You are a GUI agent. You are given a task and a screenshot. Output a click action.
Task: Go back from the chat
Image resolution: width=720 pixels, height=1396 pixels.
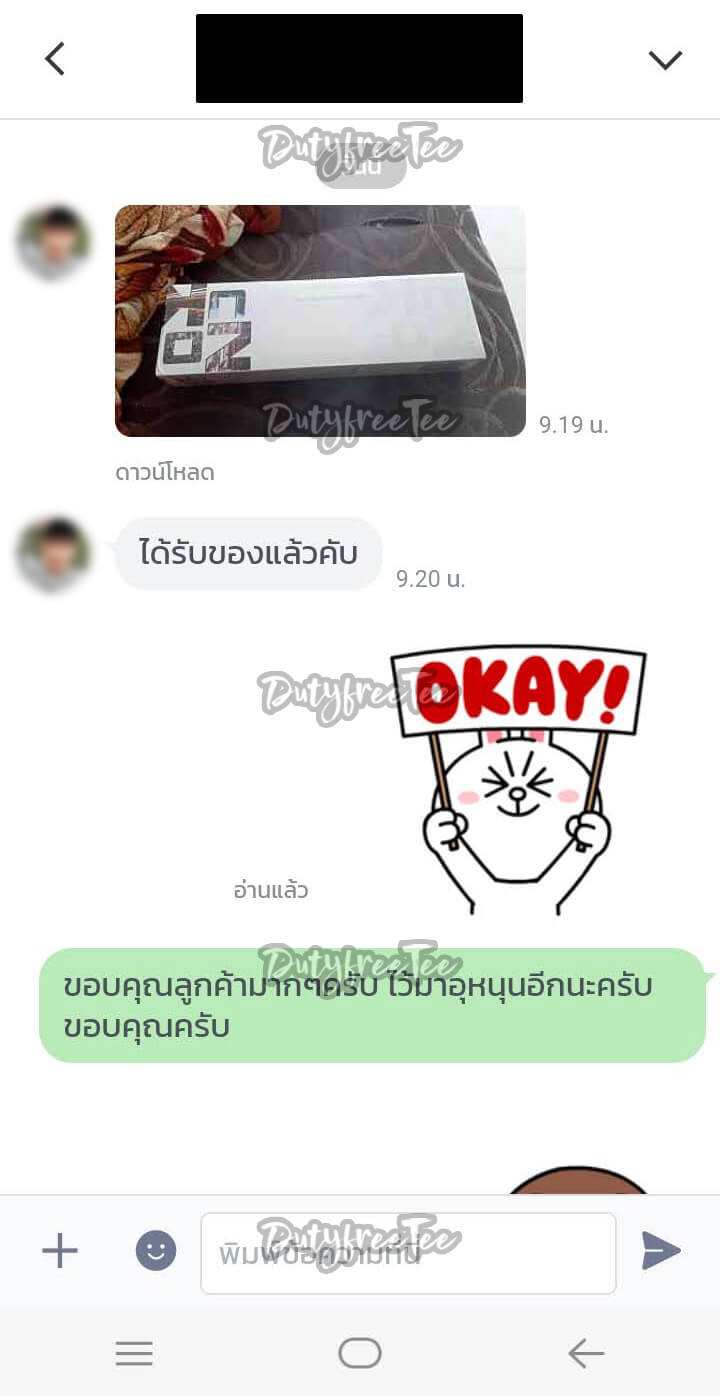pos(55,59)
